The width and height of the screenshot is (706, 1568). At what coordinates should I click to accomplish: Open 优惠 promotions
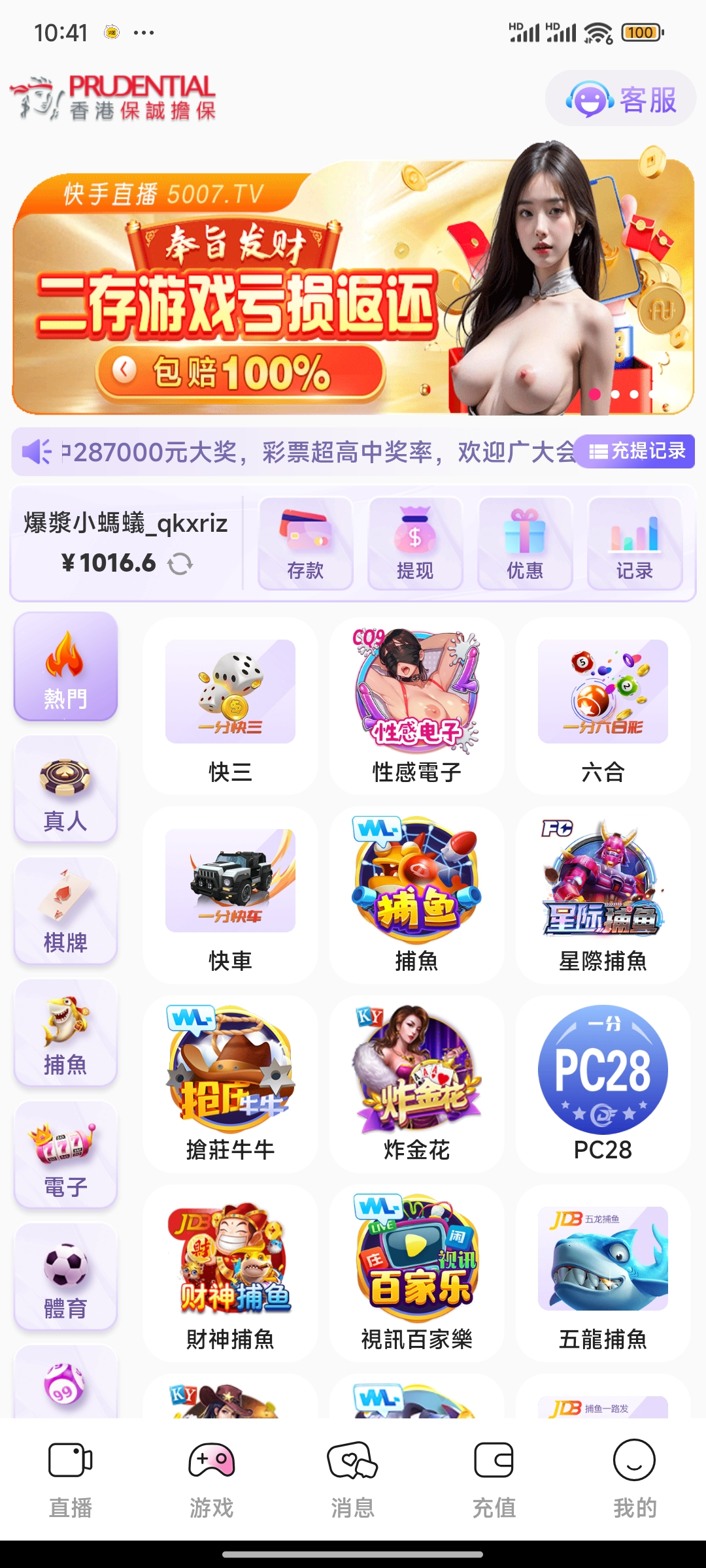click(x=525, y=544)
